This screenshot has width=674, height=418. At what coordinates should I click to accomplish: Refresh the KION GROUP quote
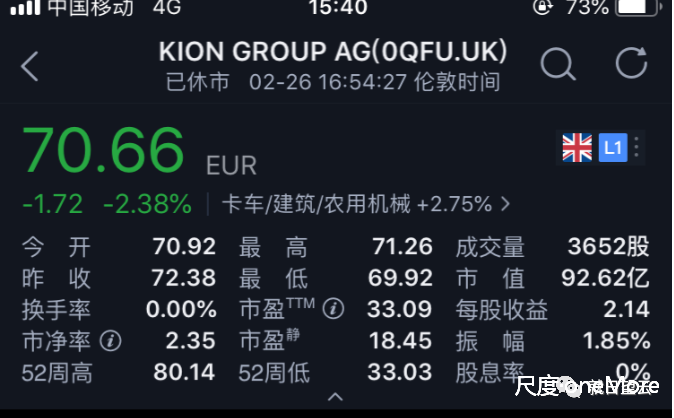point(631,64)
